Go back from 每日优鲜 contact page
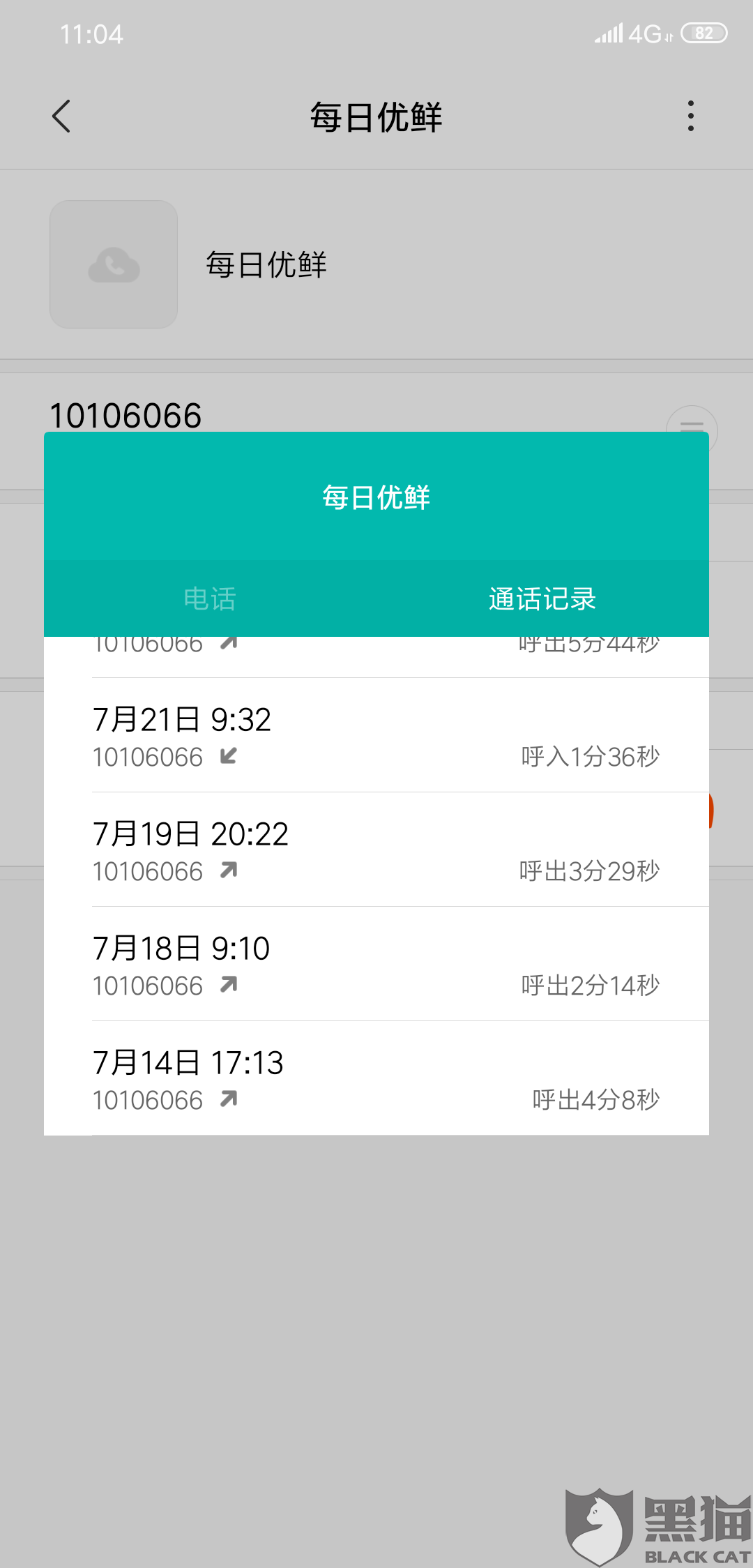 tap(61, 116)
